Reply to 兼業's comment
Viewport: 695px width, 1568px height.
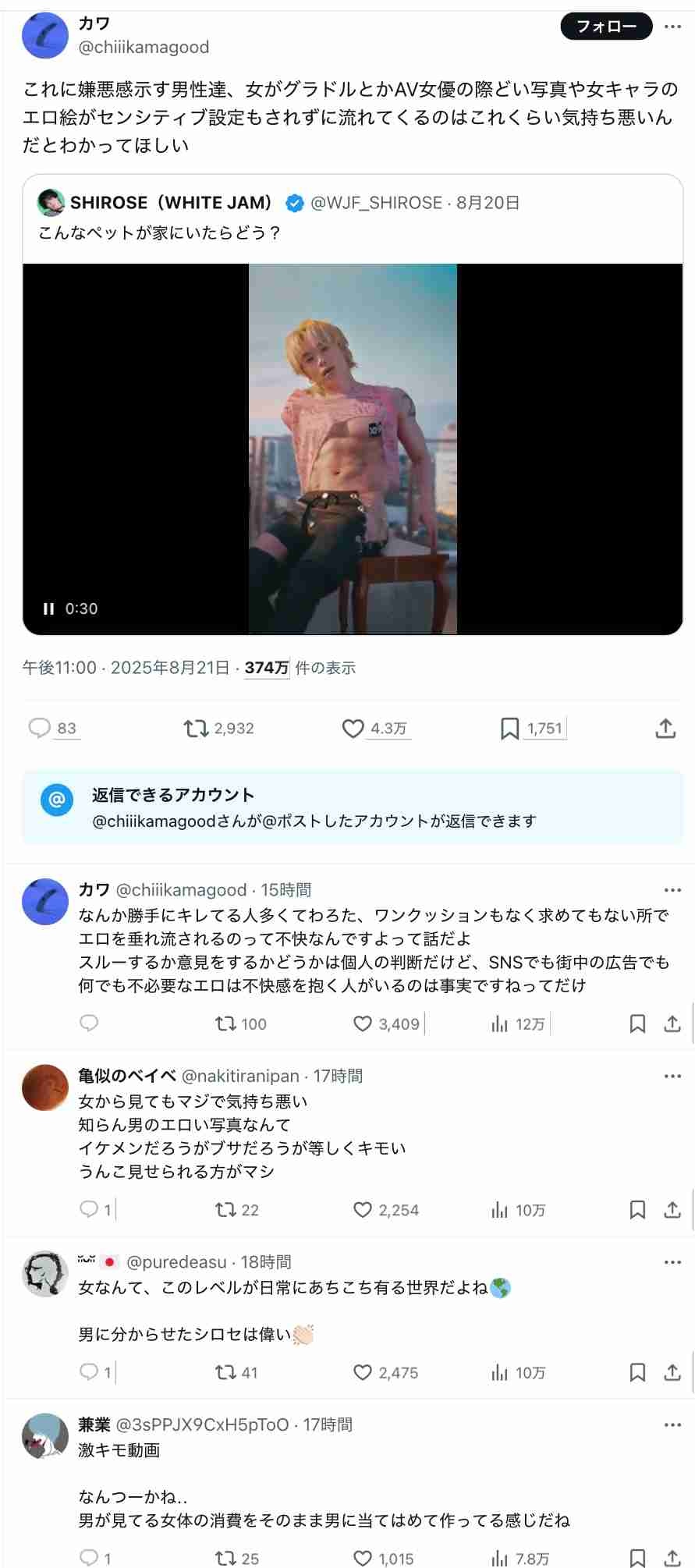point(89,1558)
